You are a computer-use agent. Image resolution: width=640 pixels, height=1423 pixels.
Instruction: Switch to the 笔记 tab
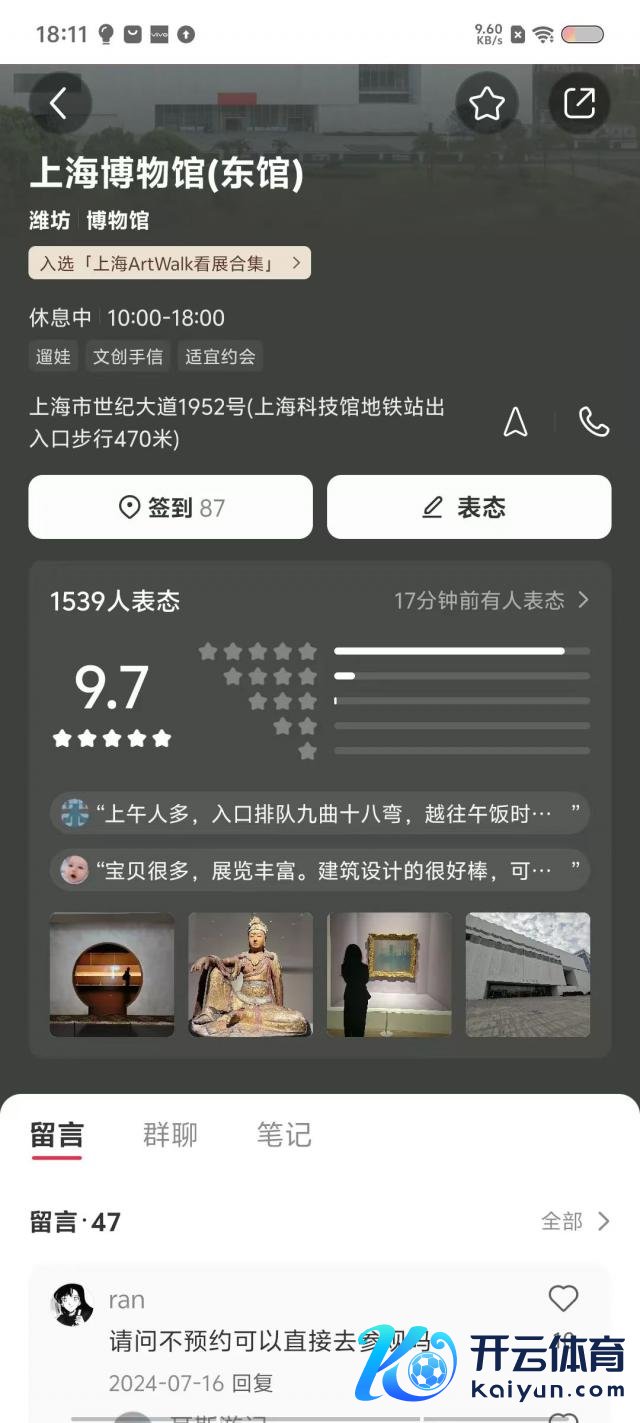coord(284,1135)
